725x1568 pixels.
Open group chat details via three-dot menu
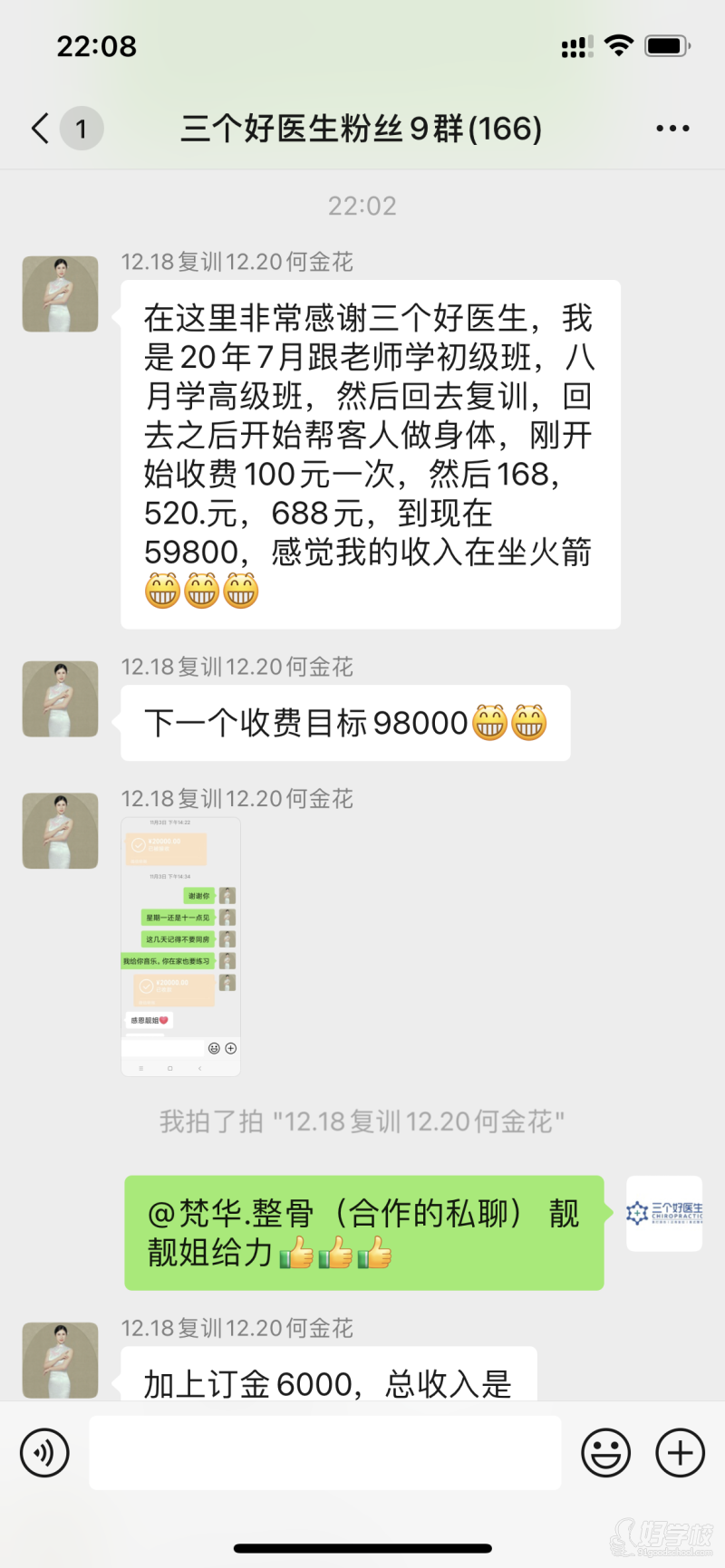pos(672,129)
